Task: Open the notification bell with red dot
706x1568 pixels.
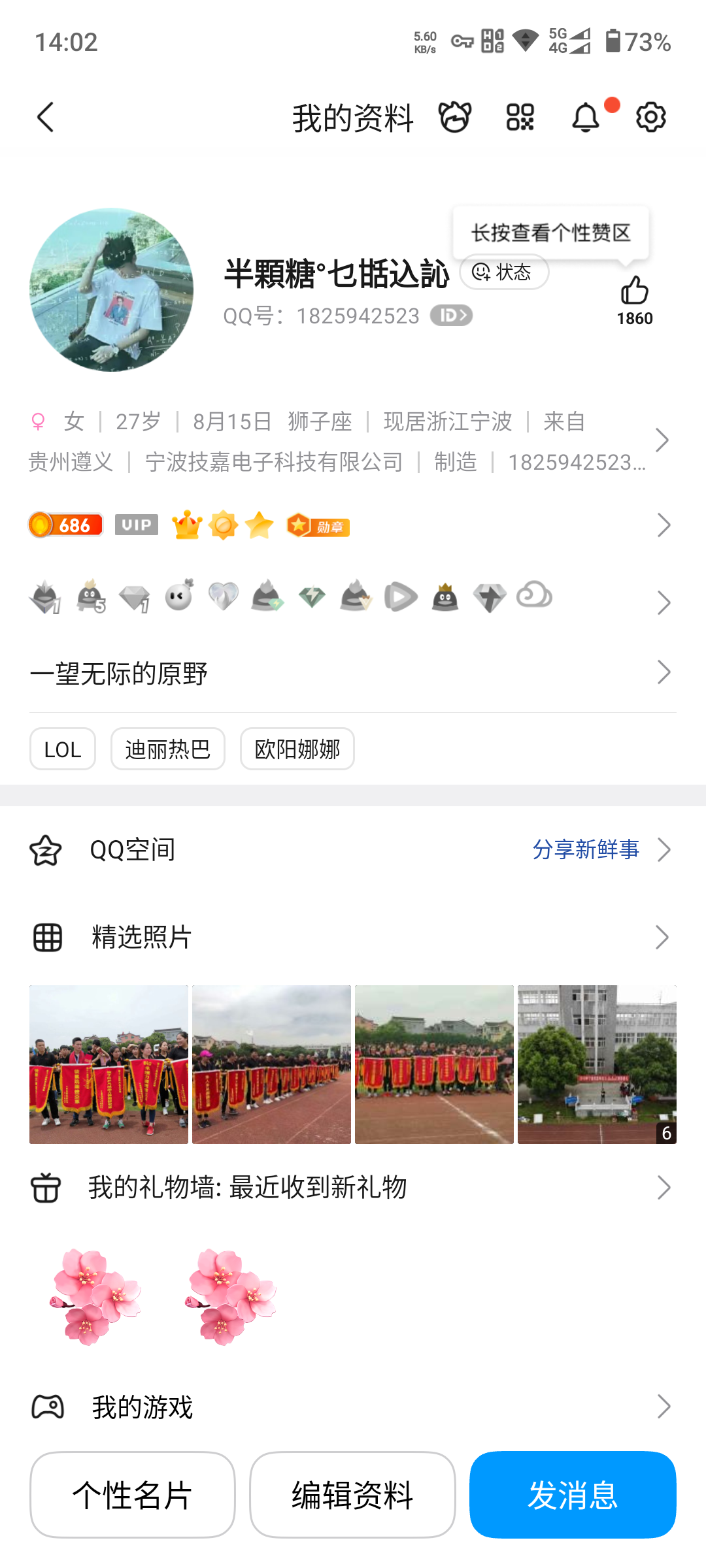Action: point(585,116)
